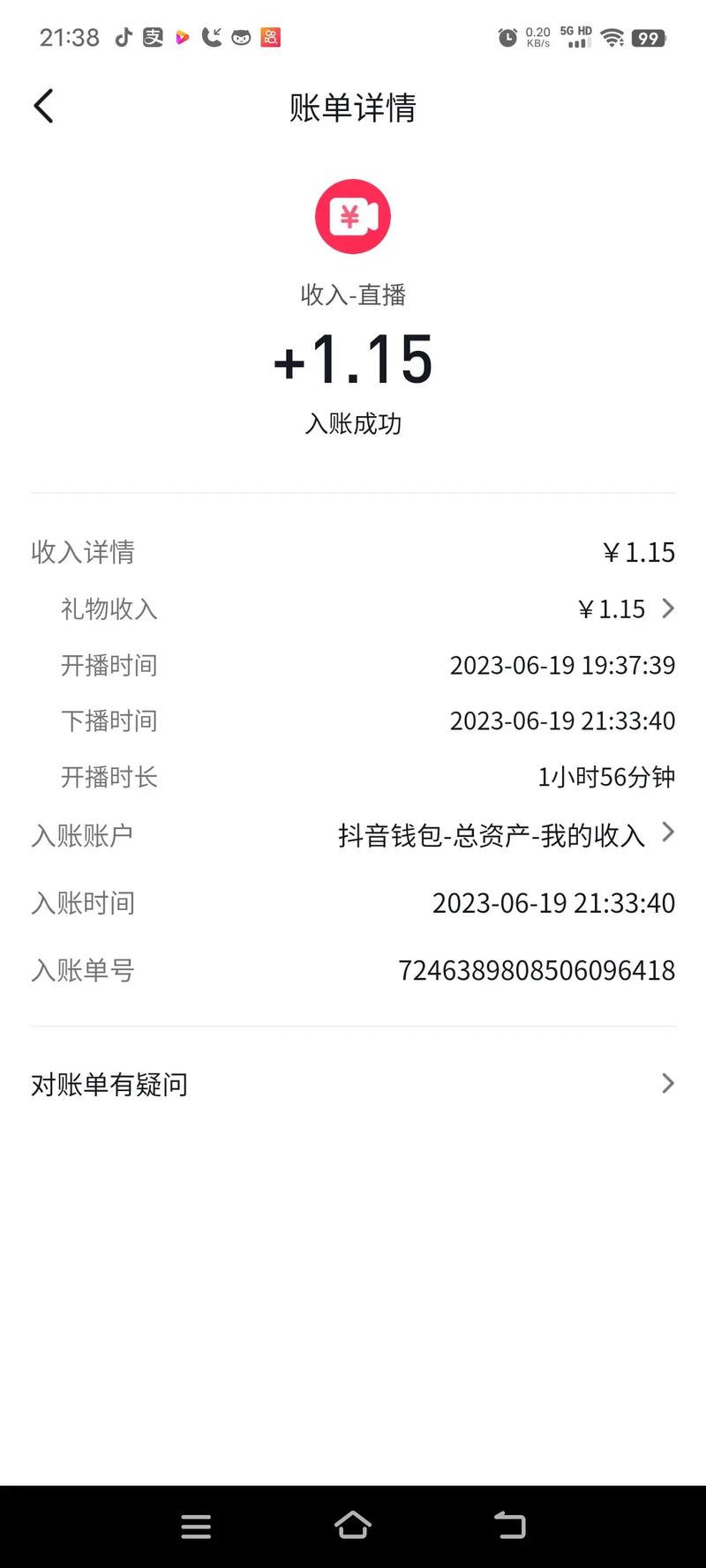
Task: Tap the system home button
Action: [x=353, y=1525]
